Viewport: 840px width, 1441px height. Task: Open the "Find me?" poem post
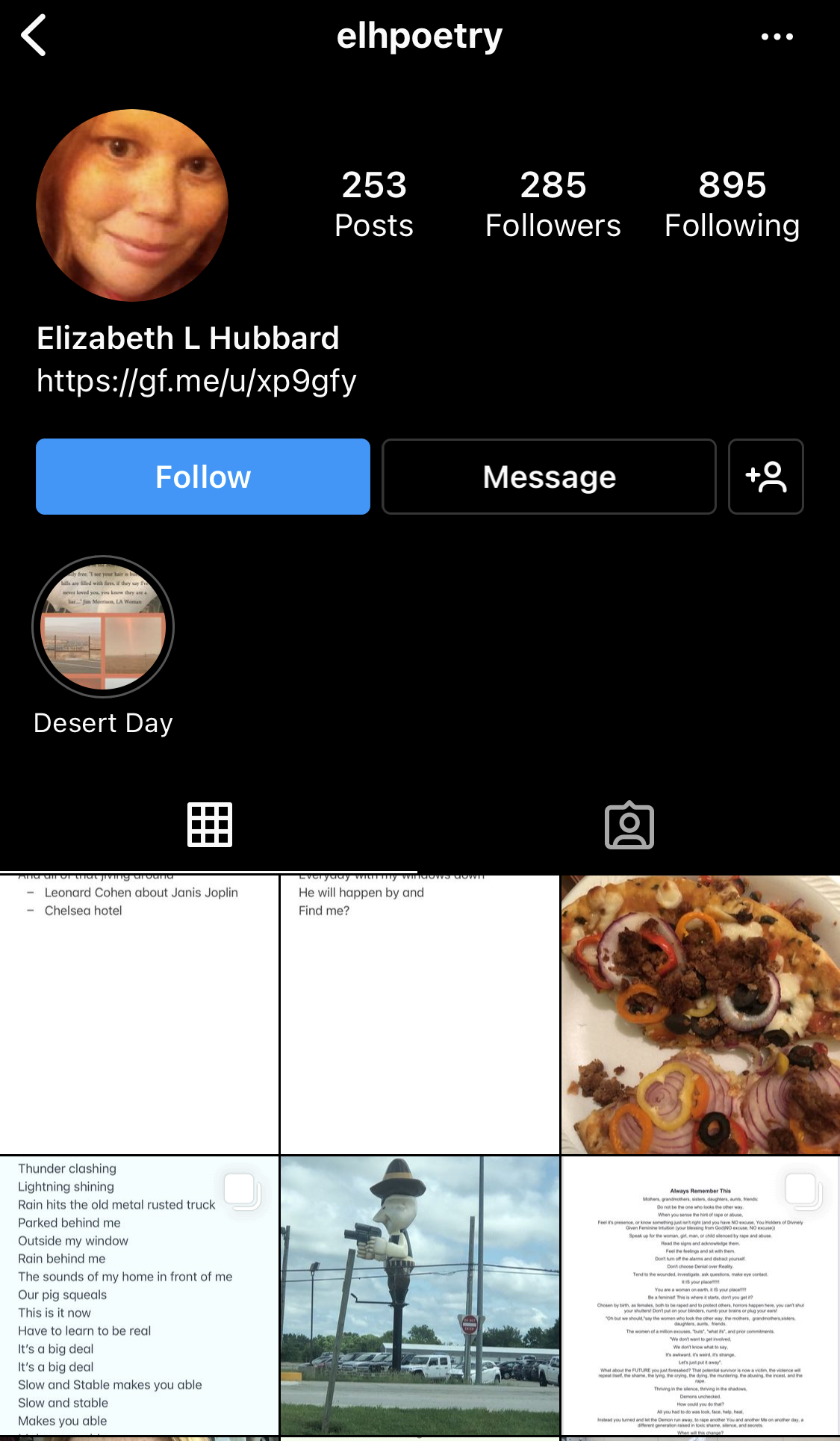420,1014
